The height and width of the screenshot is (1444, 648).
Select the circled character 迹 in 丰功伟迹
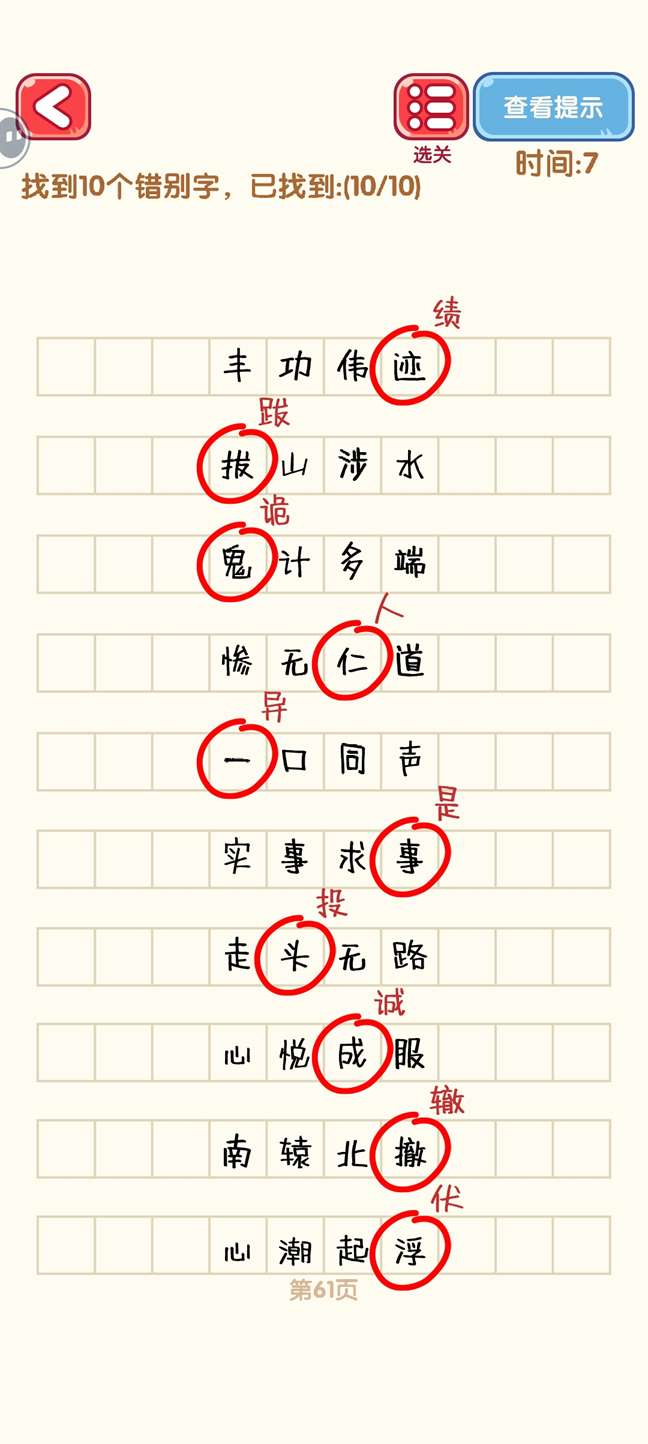tap(409, 367)
